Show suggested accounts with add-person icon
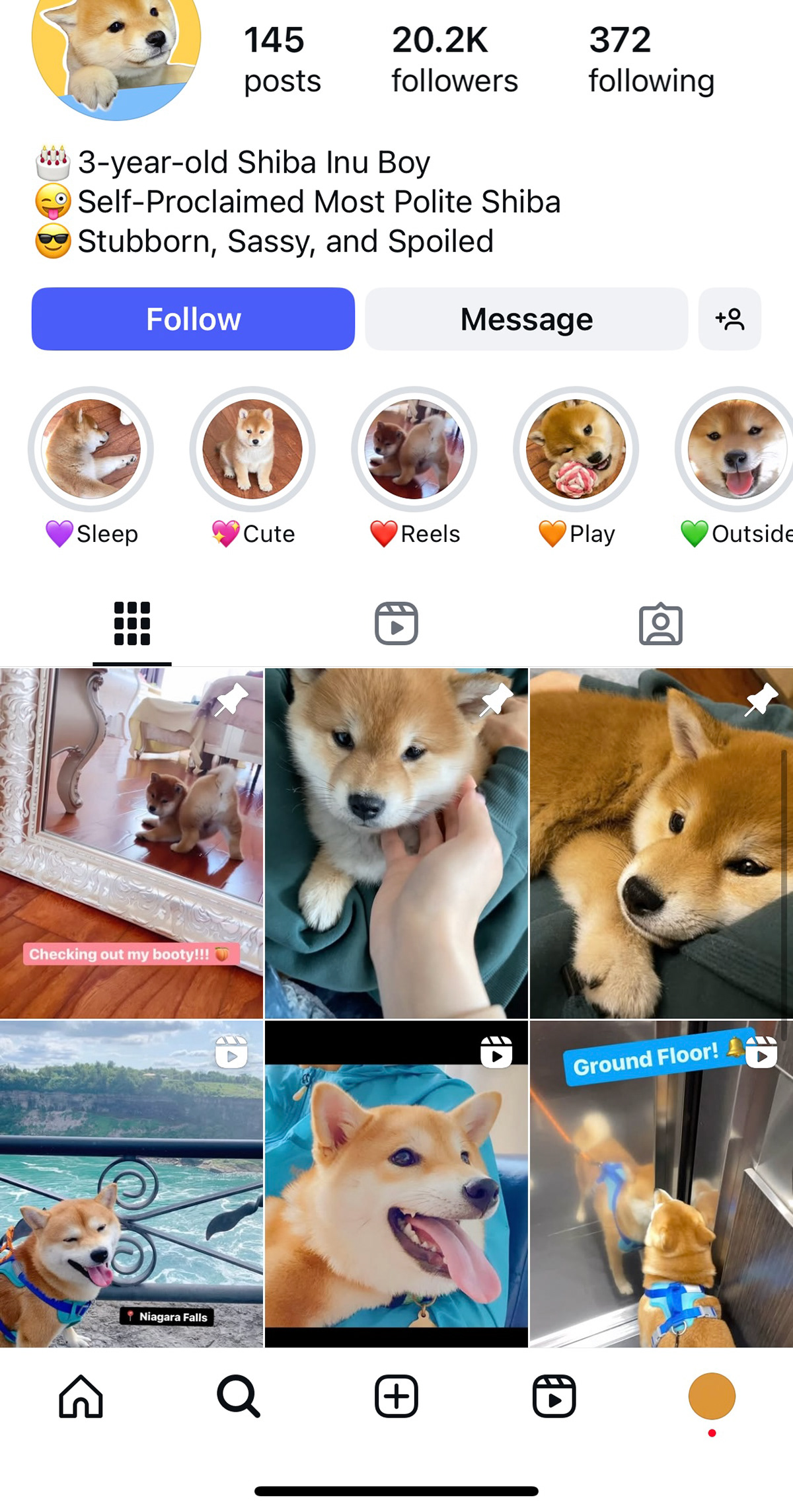Screen dimensions: 793x1512 click(x=730, y=319)
